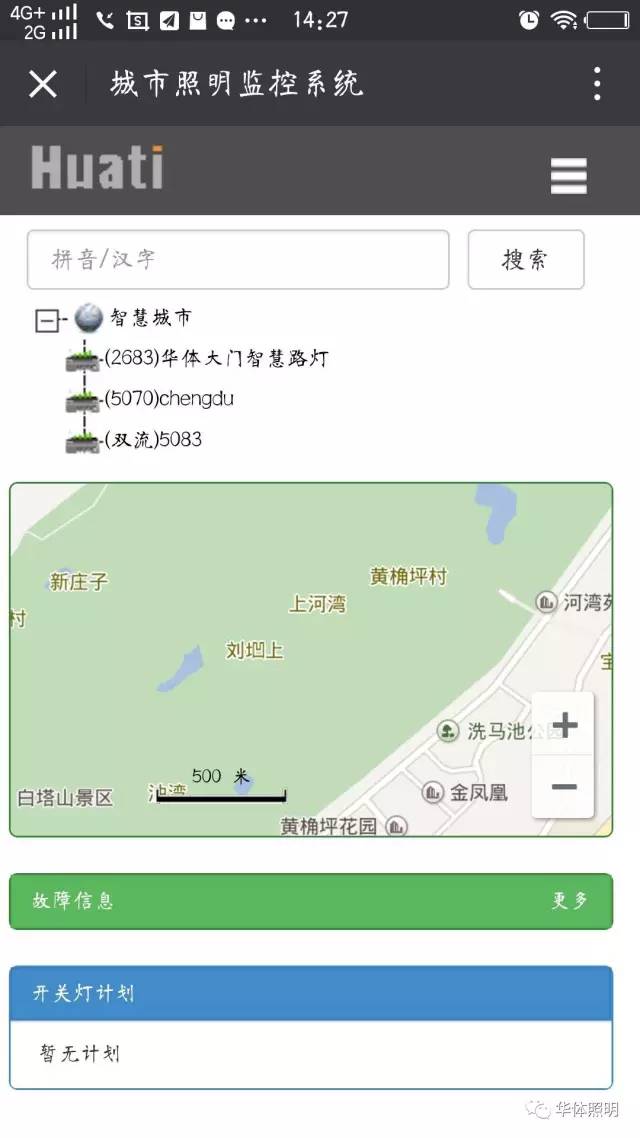640x1138 pixels.
Task: Focus the 拼音/汉字 search field
Action: pyautogui.click(x=238, y=260)
